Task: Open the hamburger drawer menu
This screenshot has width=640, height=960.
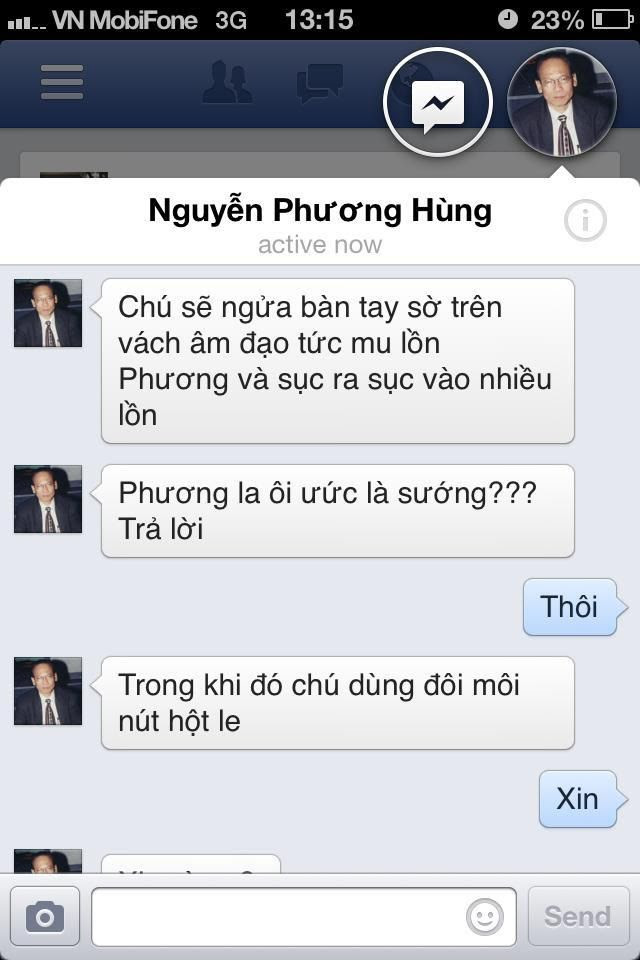Action: 62,83
